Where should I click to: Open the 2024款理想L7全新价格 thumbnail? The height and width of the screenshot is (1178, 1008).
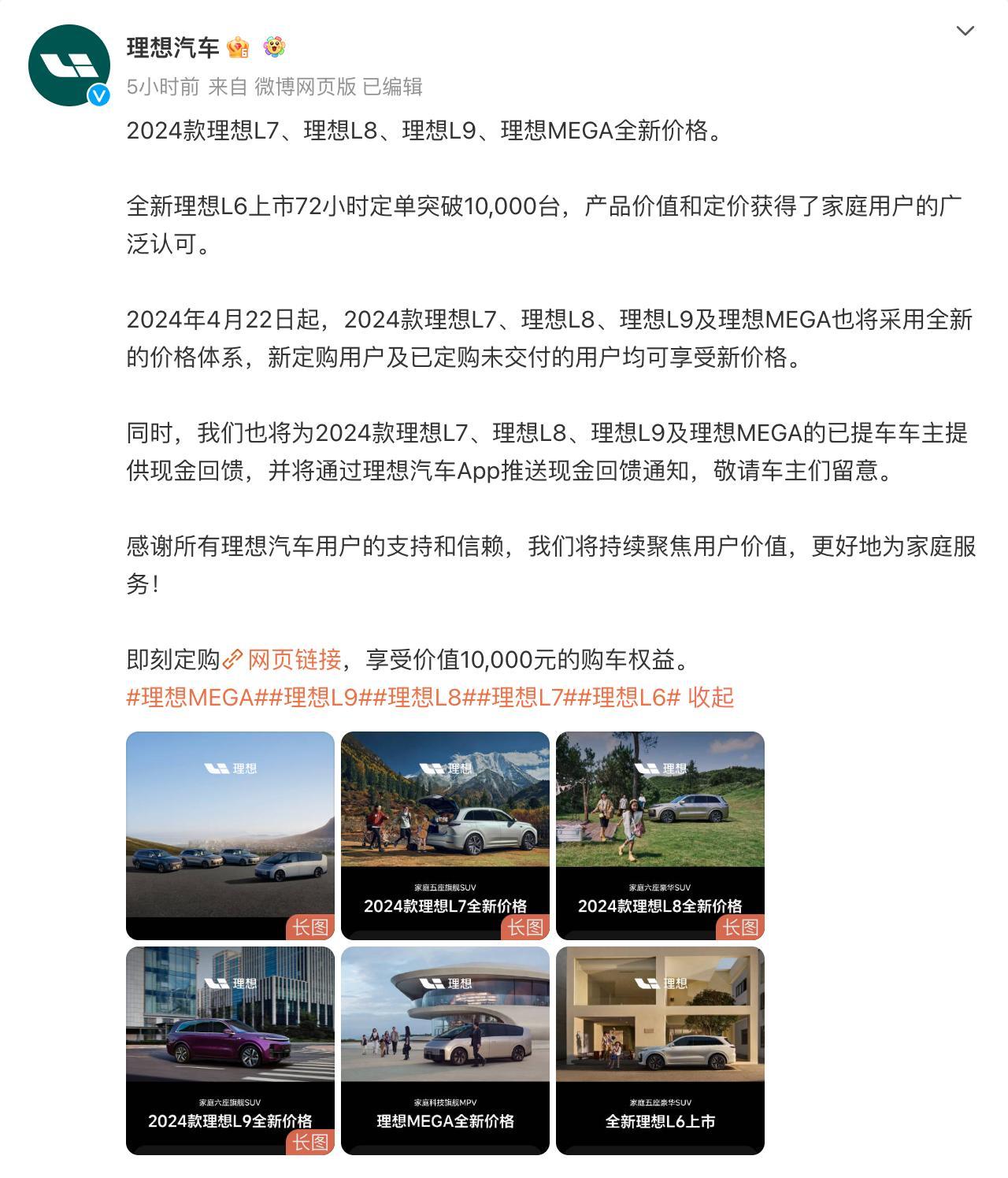(445, 832)
